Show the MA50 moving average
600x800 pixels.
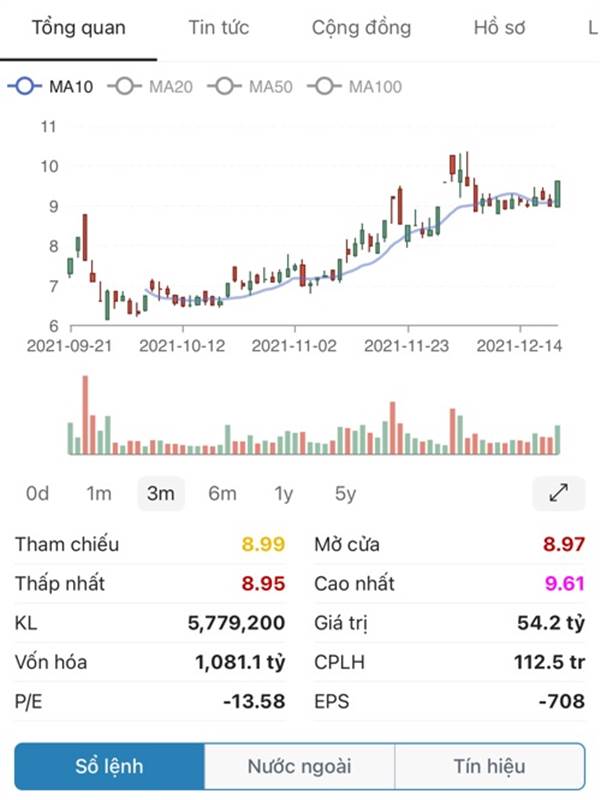pos(251,87)
